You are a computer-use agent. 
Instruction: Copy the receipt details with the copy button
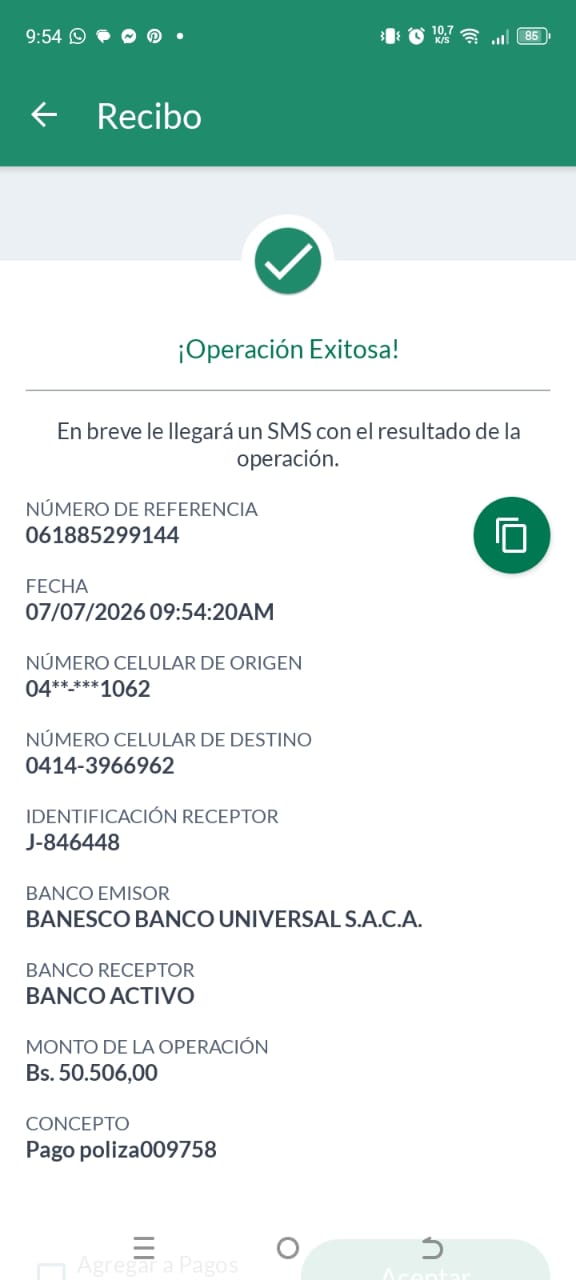[512, 535]
